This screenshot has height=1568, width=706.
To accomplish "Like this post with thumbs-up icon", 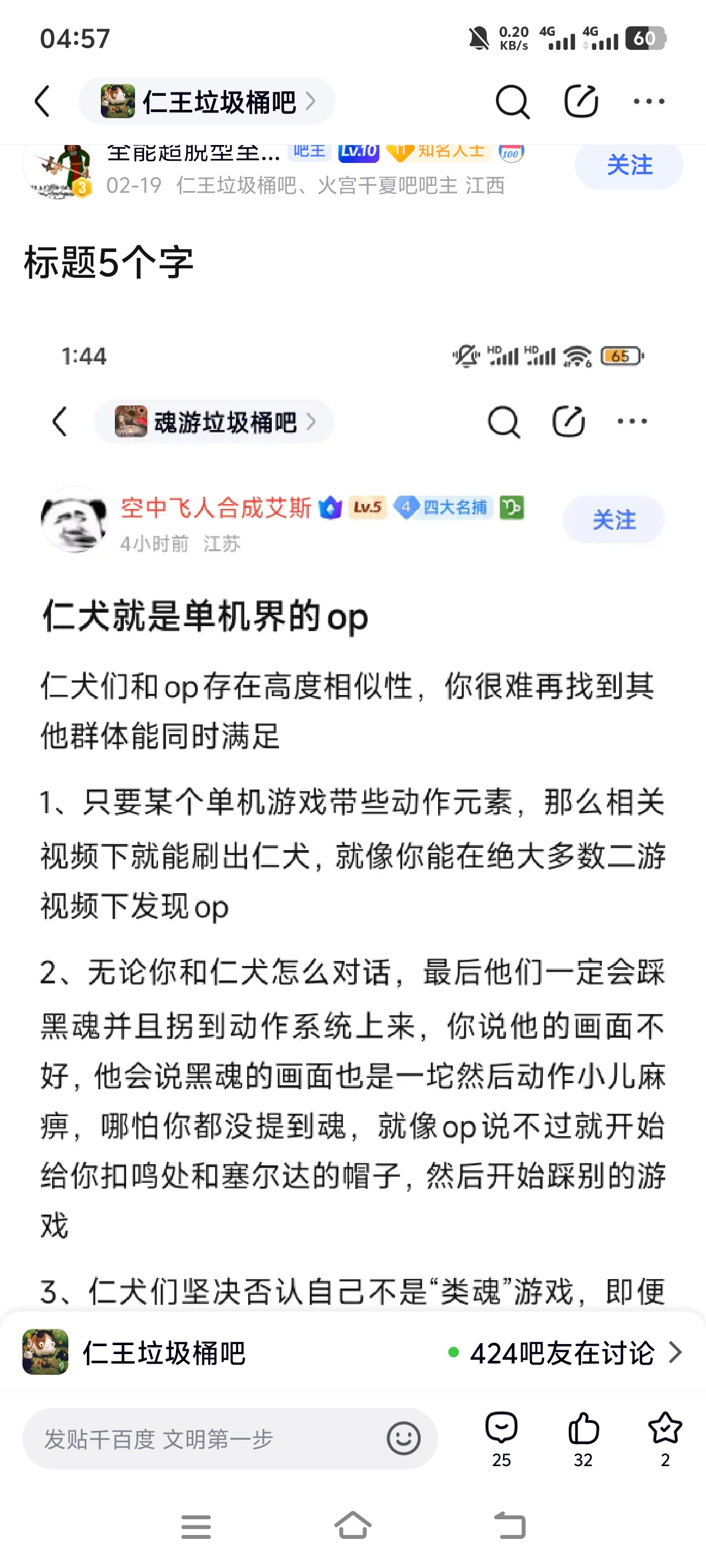I will [583, 1439].
